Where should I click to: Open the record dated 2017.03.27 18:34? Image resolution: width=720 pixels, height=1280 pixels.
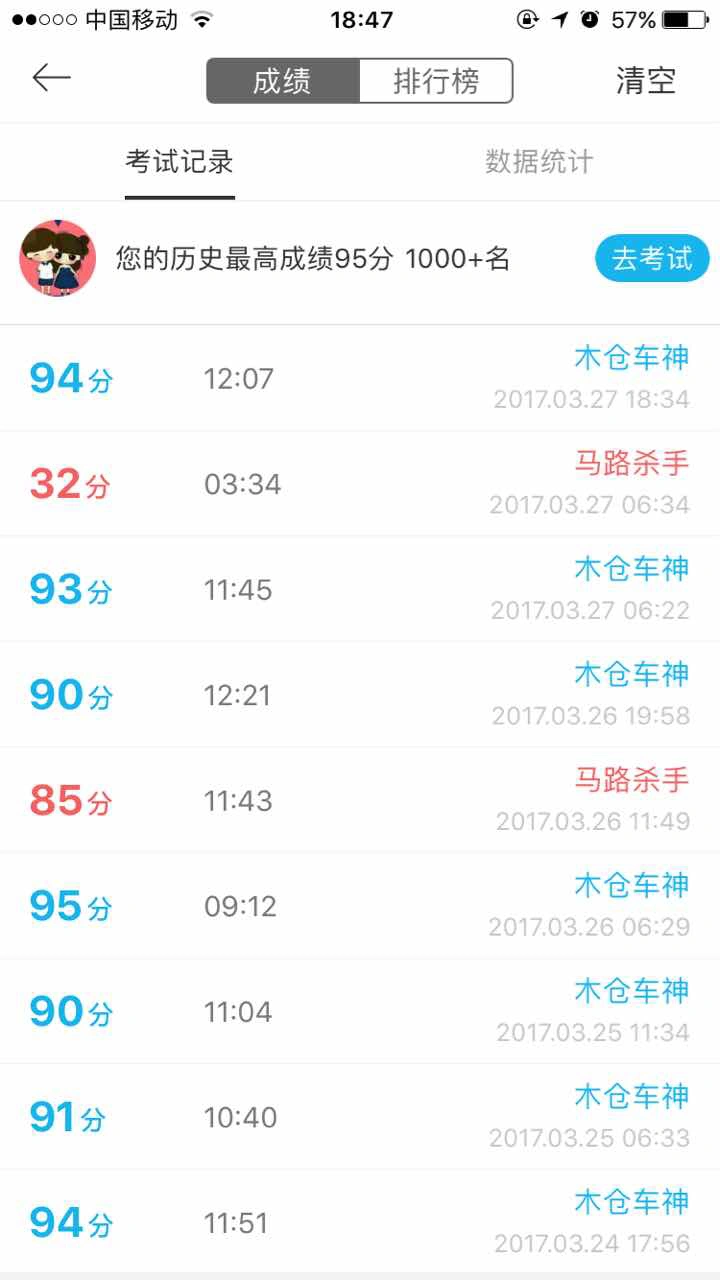[x=360, y=379]
